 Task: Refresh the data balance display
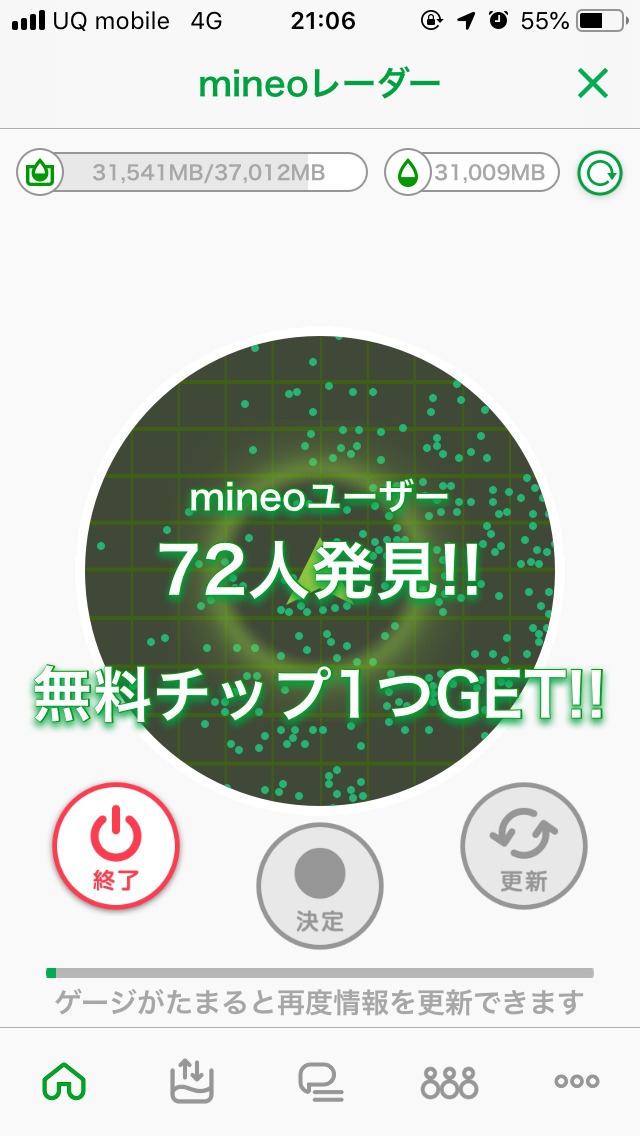[599, 174]
